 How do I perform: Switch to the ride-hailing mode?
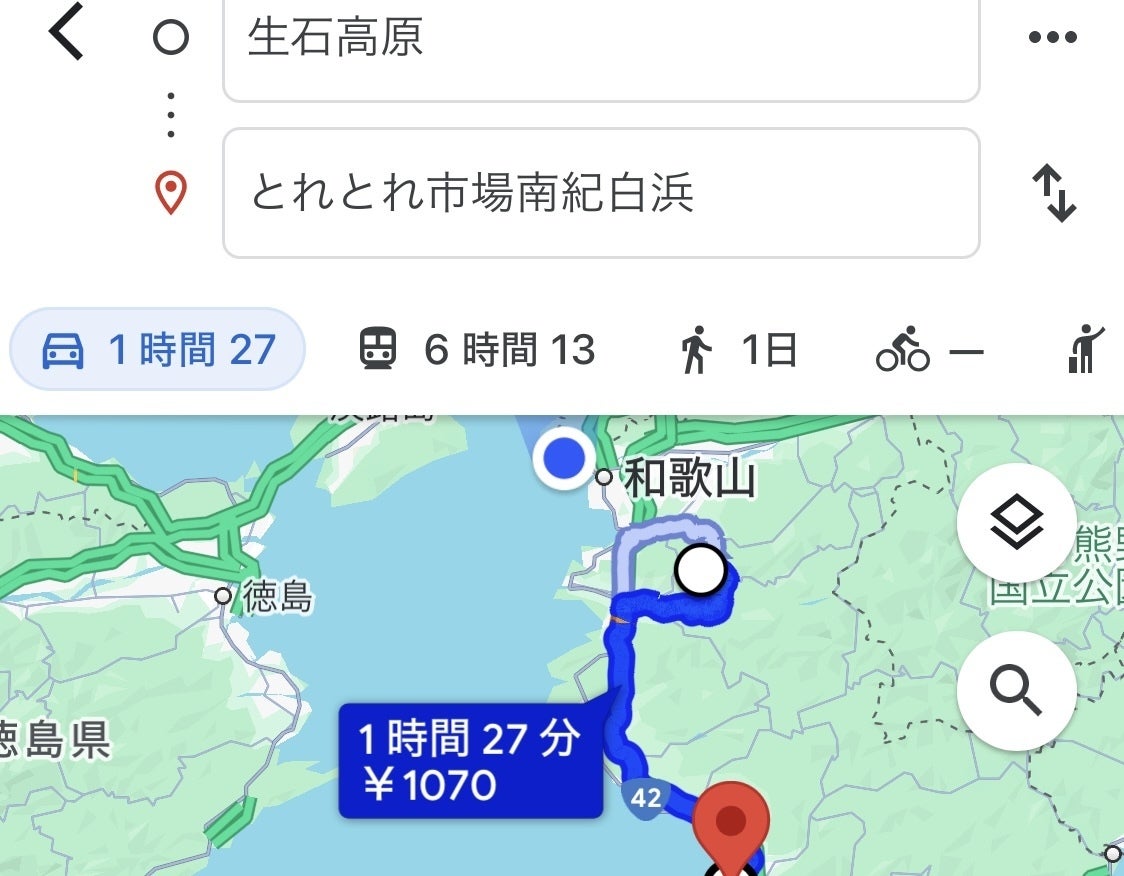click(x=1086, y=350)
